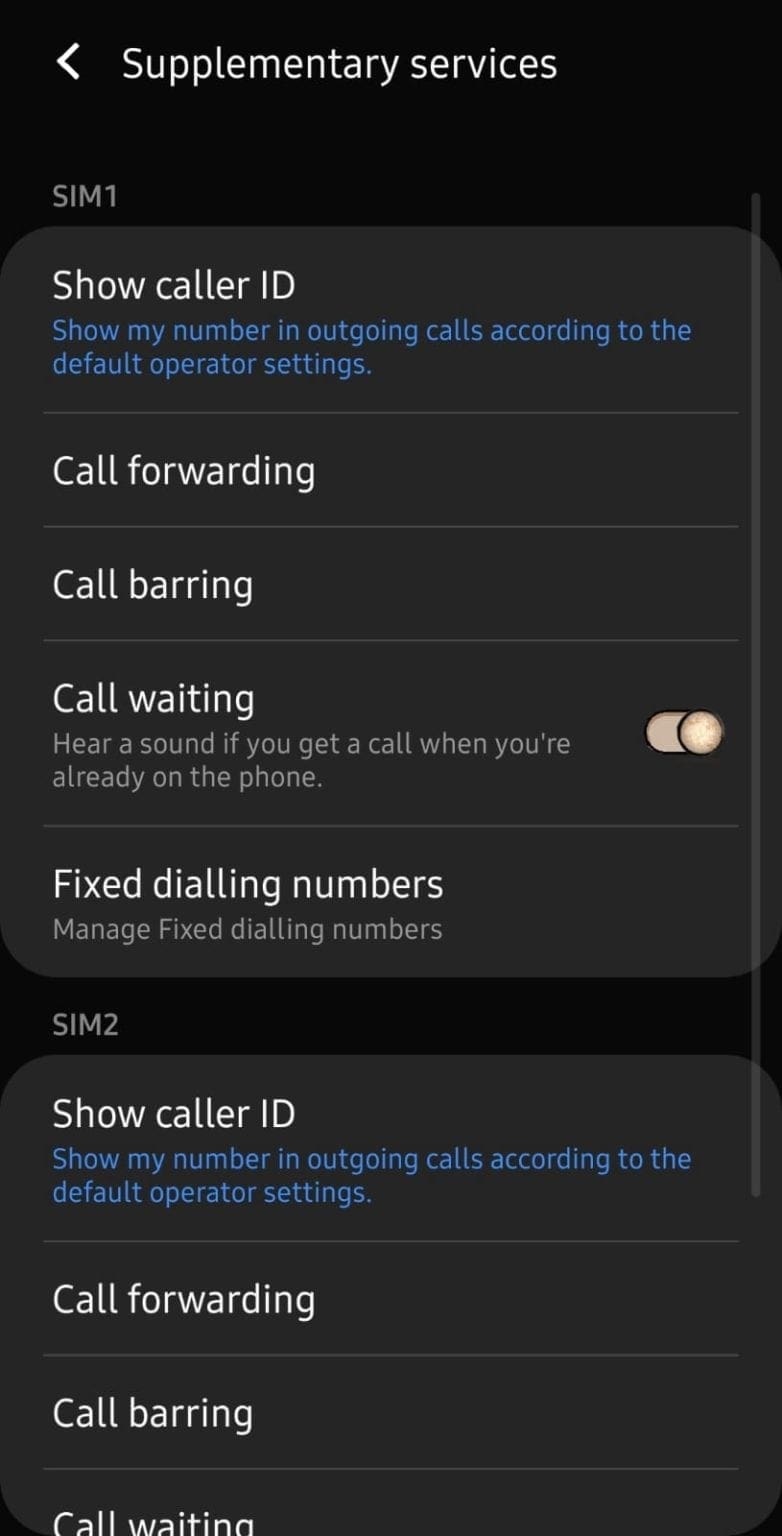The width and height of the screenshot is (782, 1536).
Task: Tap the Supplementary services title
Action: pos(339,62)
